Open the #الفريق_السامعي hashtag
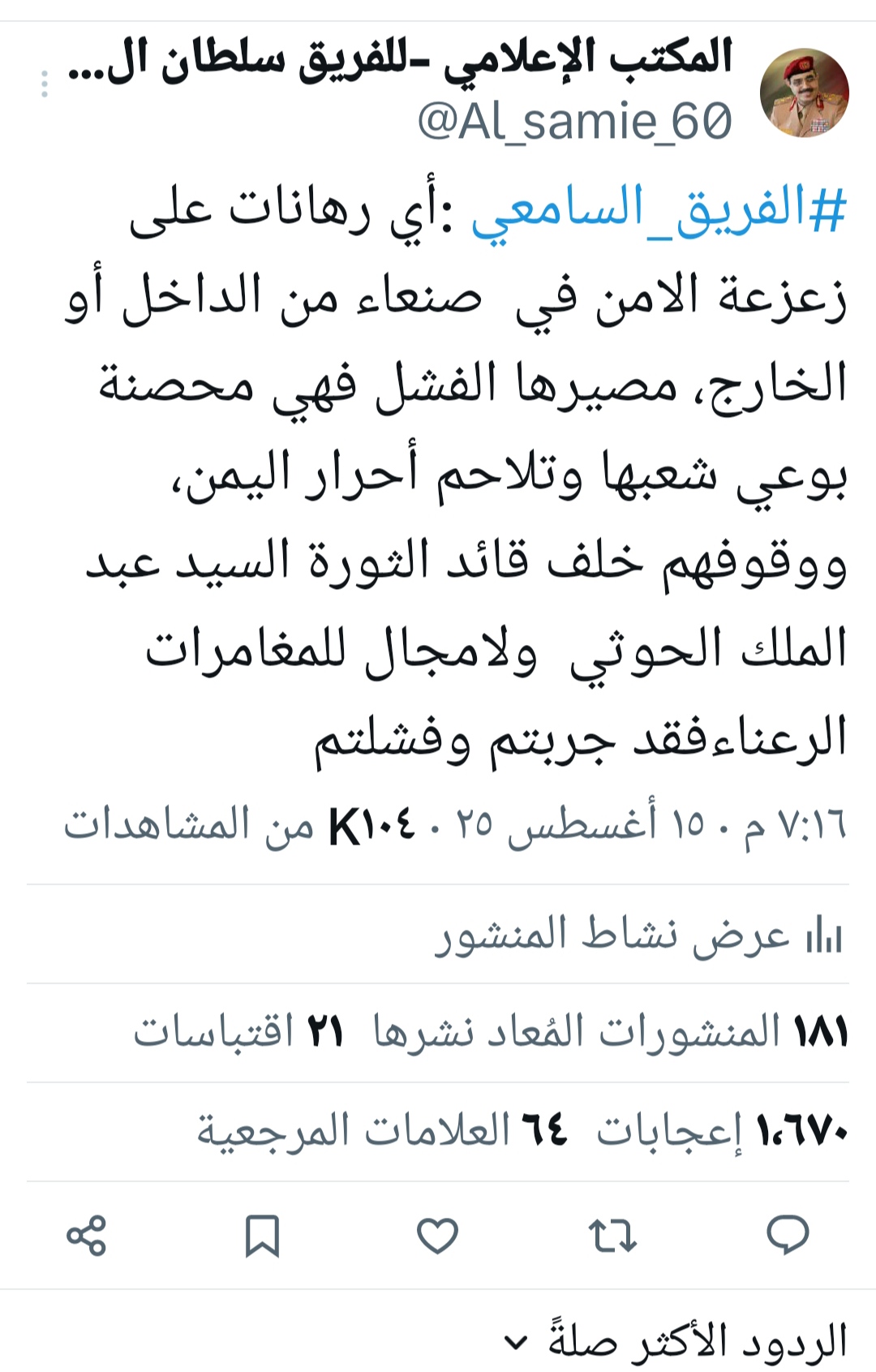The image size is (876, 1372). pyautogui.click(x=659, y=209)
